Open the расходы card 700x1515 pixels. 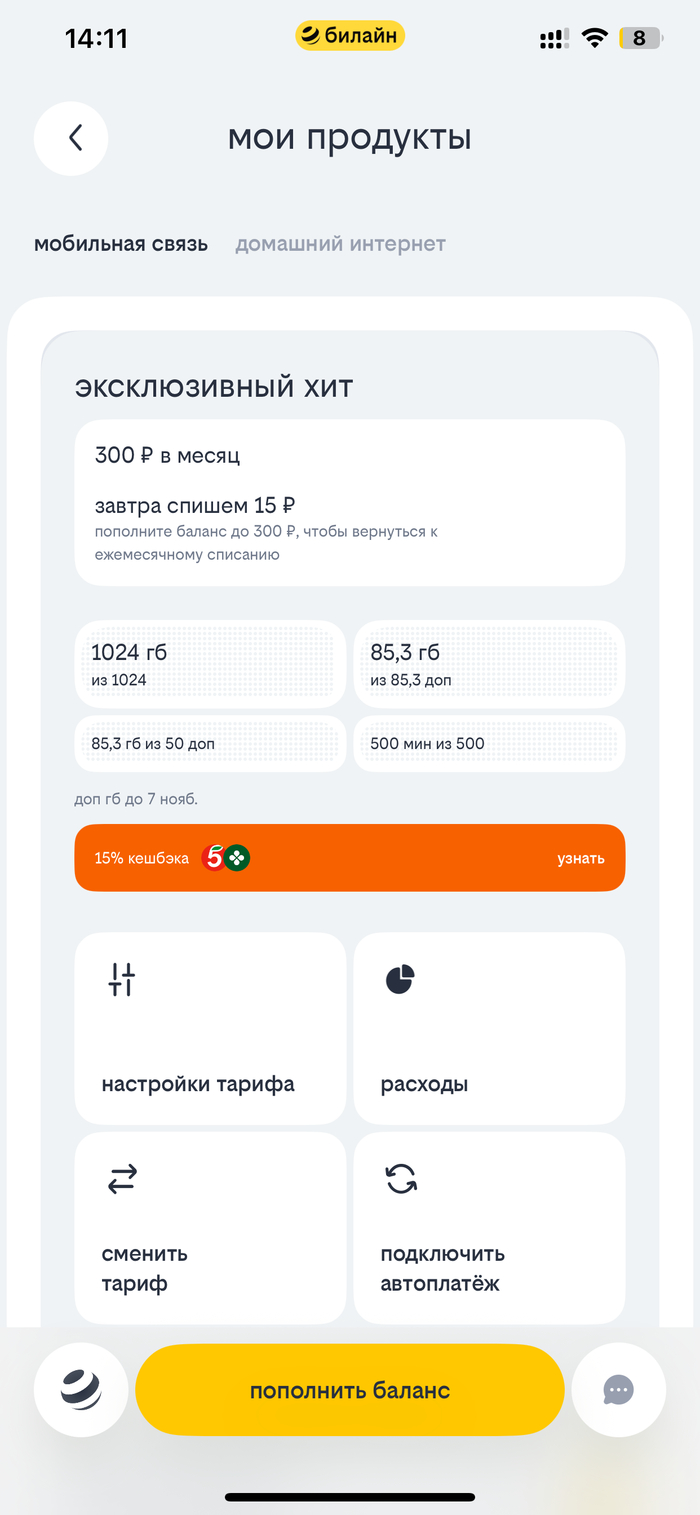pyautogui.click(x=489, y=1028)
